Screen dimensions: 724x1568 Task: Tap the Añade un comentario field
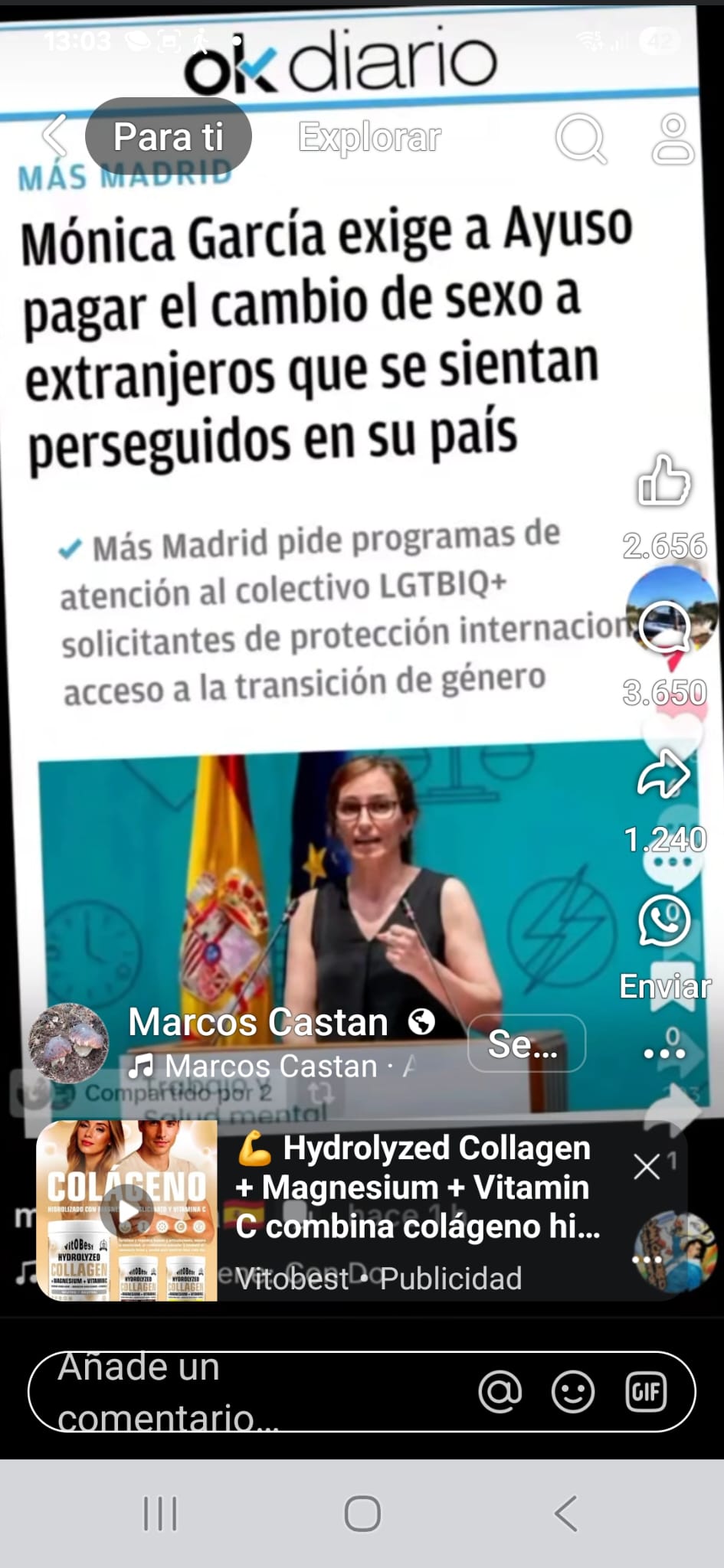(245, 1392)
